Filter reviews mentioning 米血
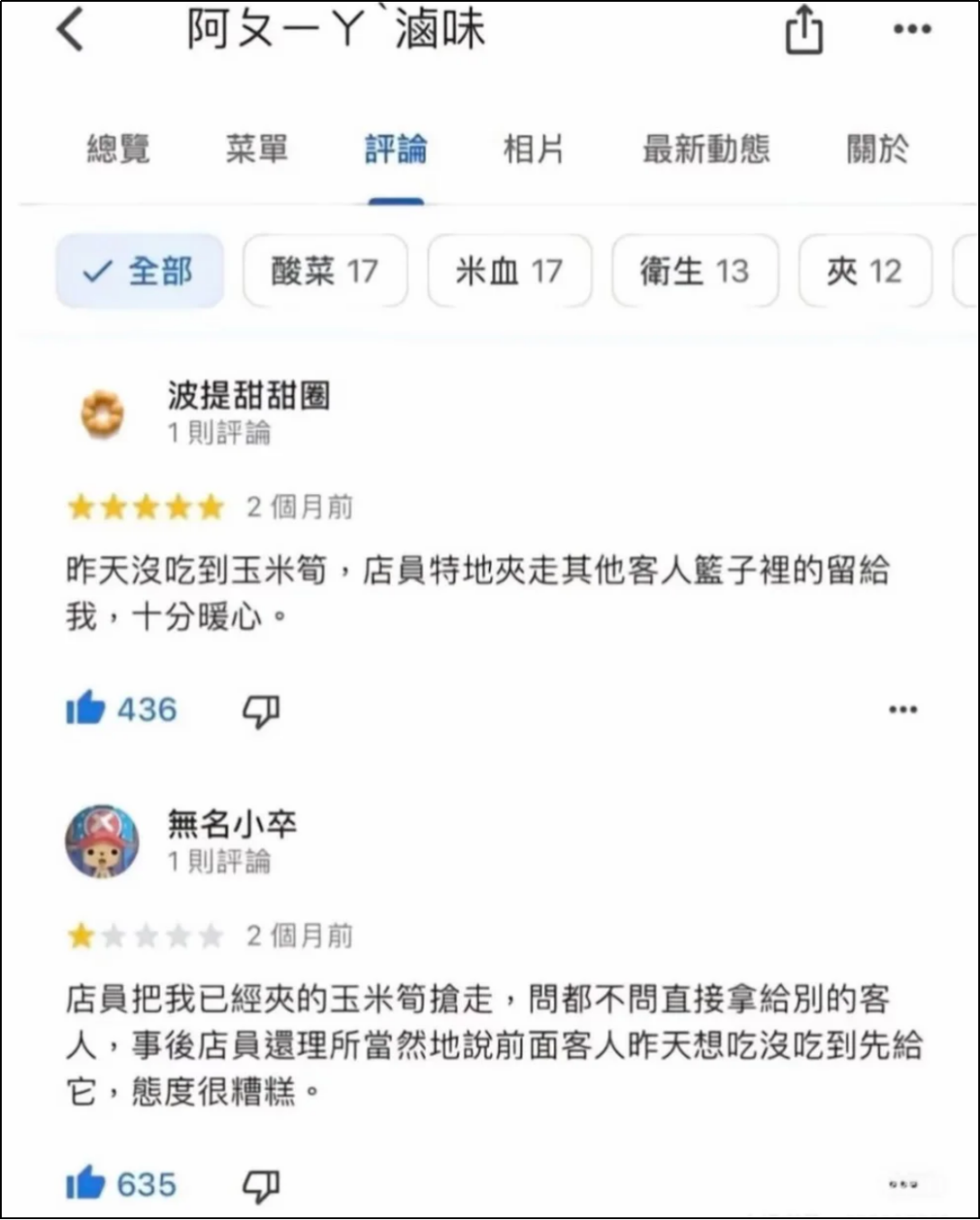 point(509,271)
